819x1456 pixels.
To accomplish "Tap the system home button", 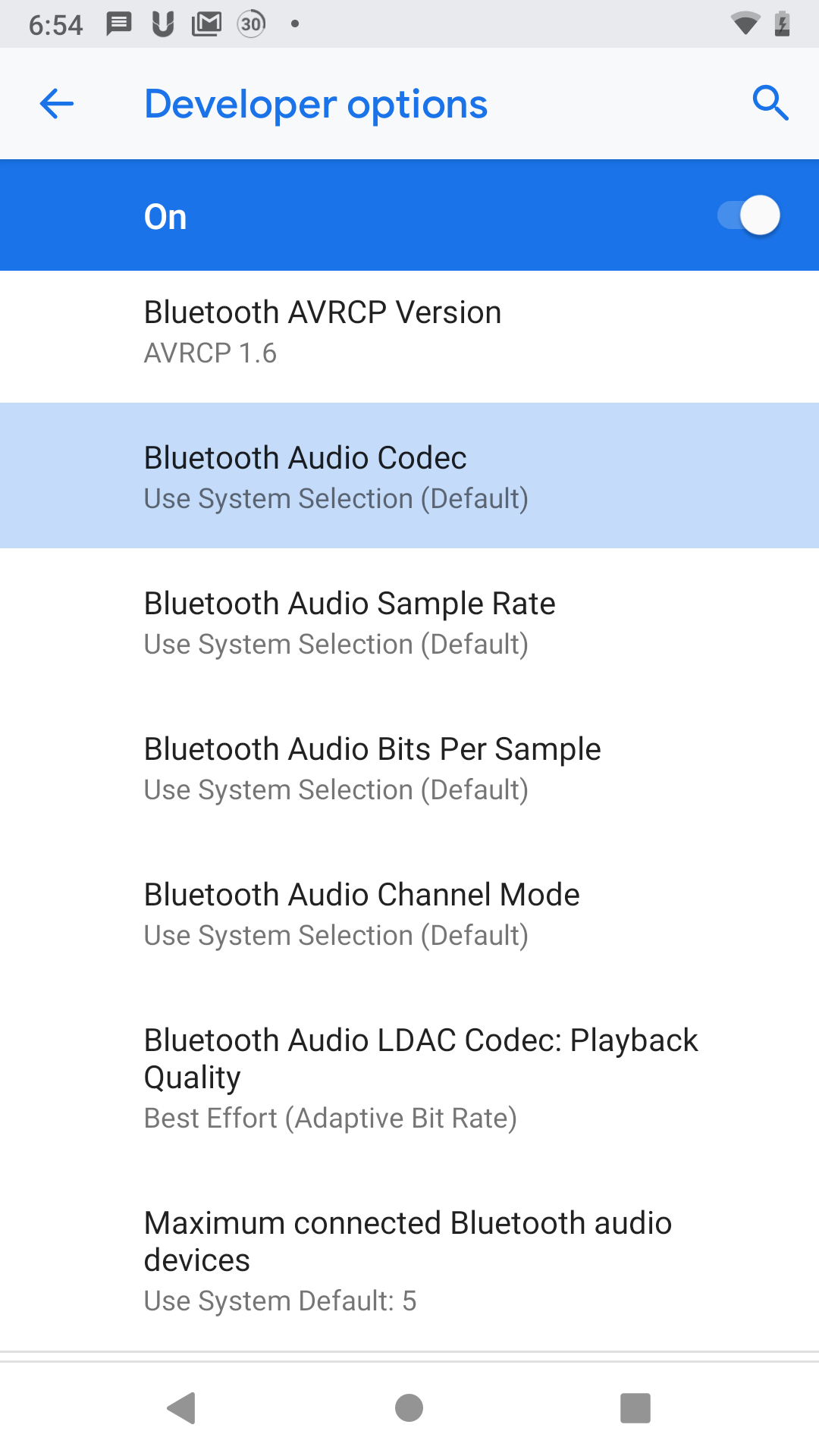I will click(409, 1408).
